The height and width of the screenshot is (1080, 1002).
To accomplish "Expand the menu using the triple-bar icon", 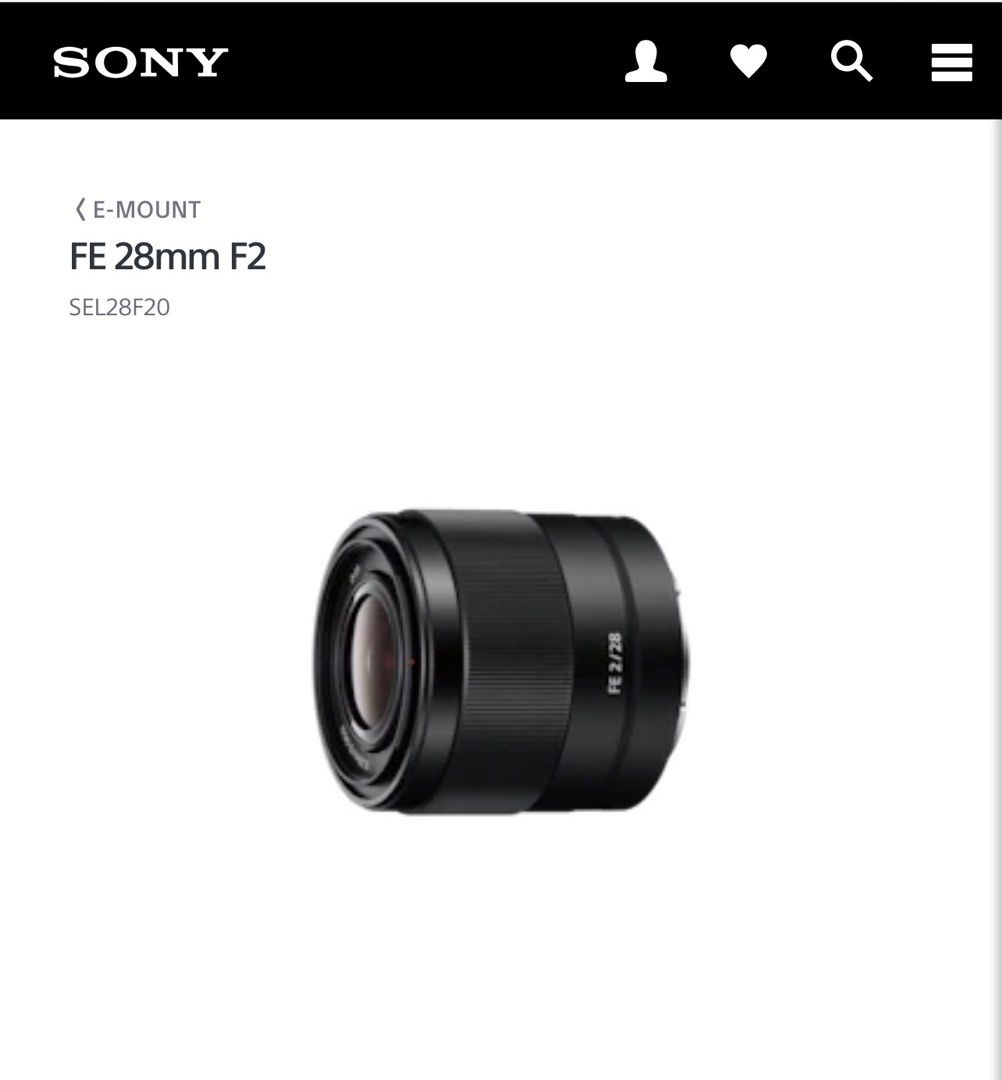I will point(950,62).
